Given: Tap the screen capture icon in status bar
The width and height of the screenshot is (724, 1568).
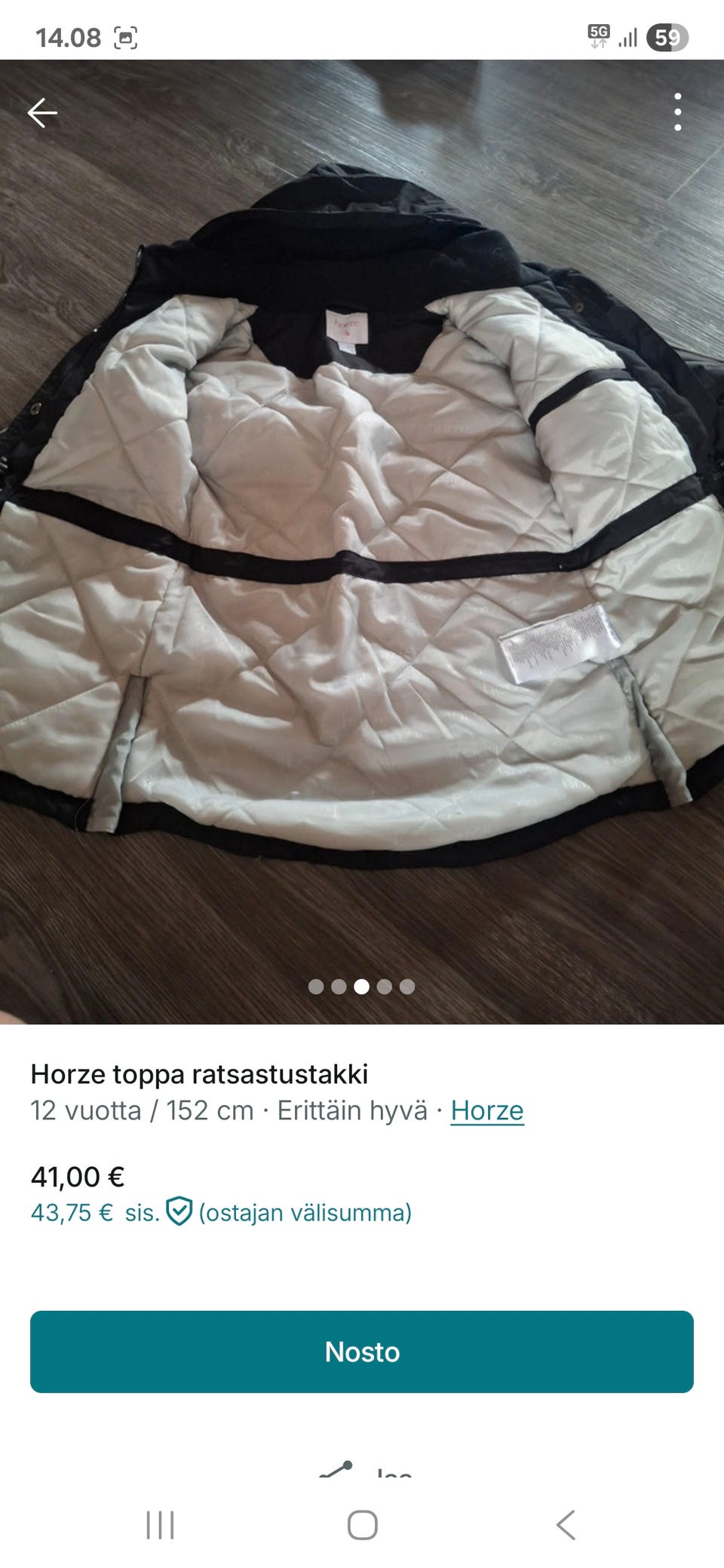Looking at the screenshot, I should pos(125,34).
